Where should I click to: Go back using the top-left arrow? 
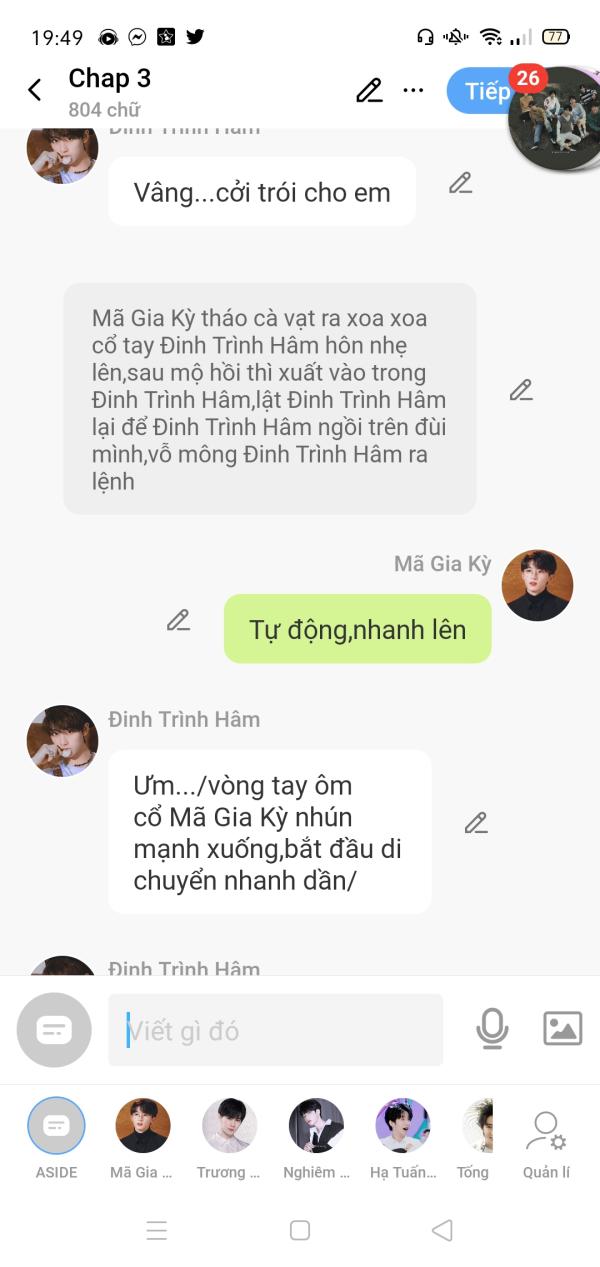point(34,90)
